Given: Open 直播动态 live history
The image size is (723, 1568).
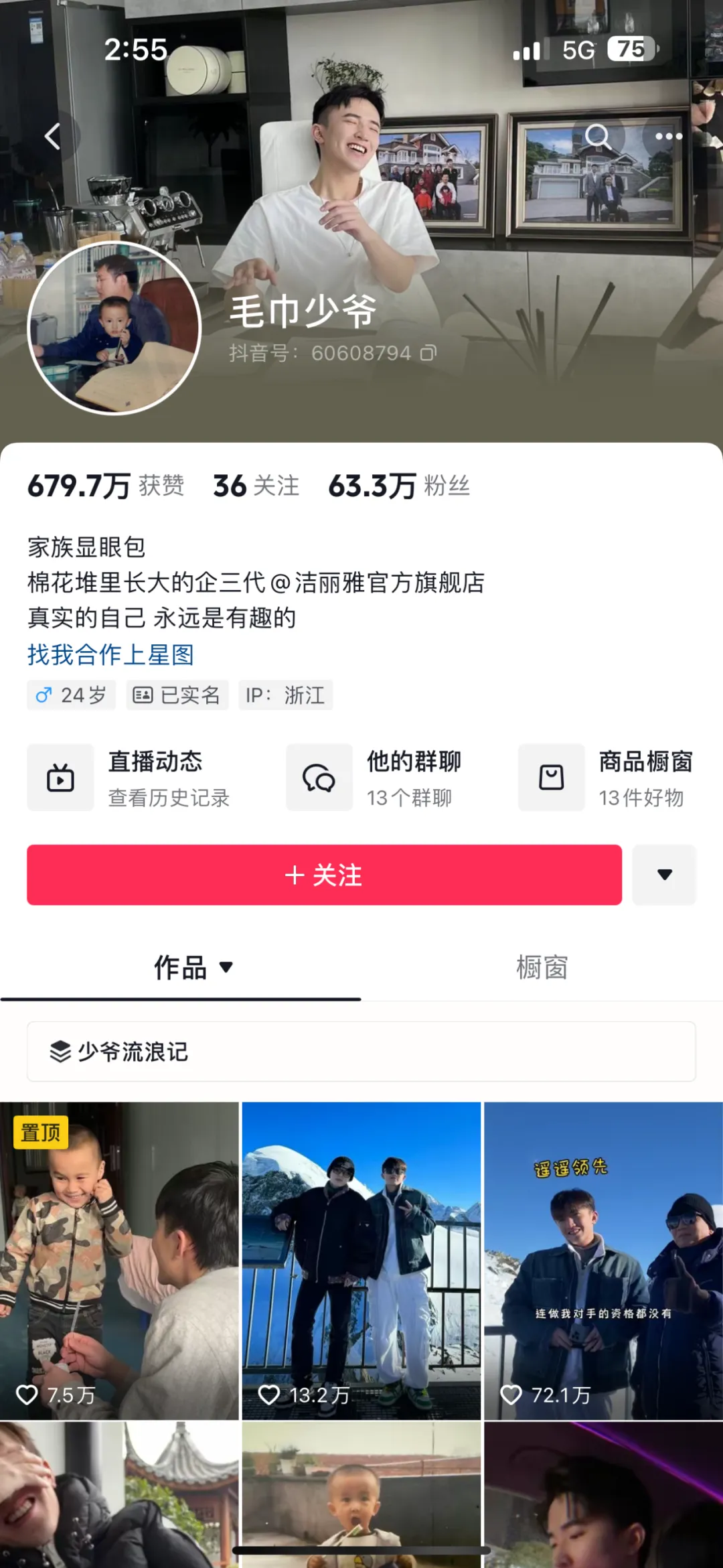Looking at the screenshot, I should [129, 778].
